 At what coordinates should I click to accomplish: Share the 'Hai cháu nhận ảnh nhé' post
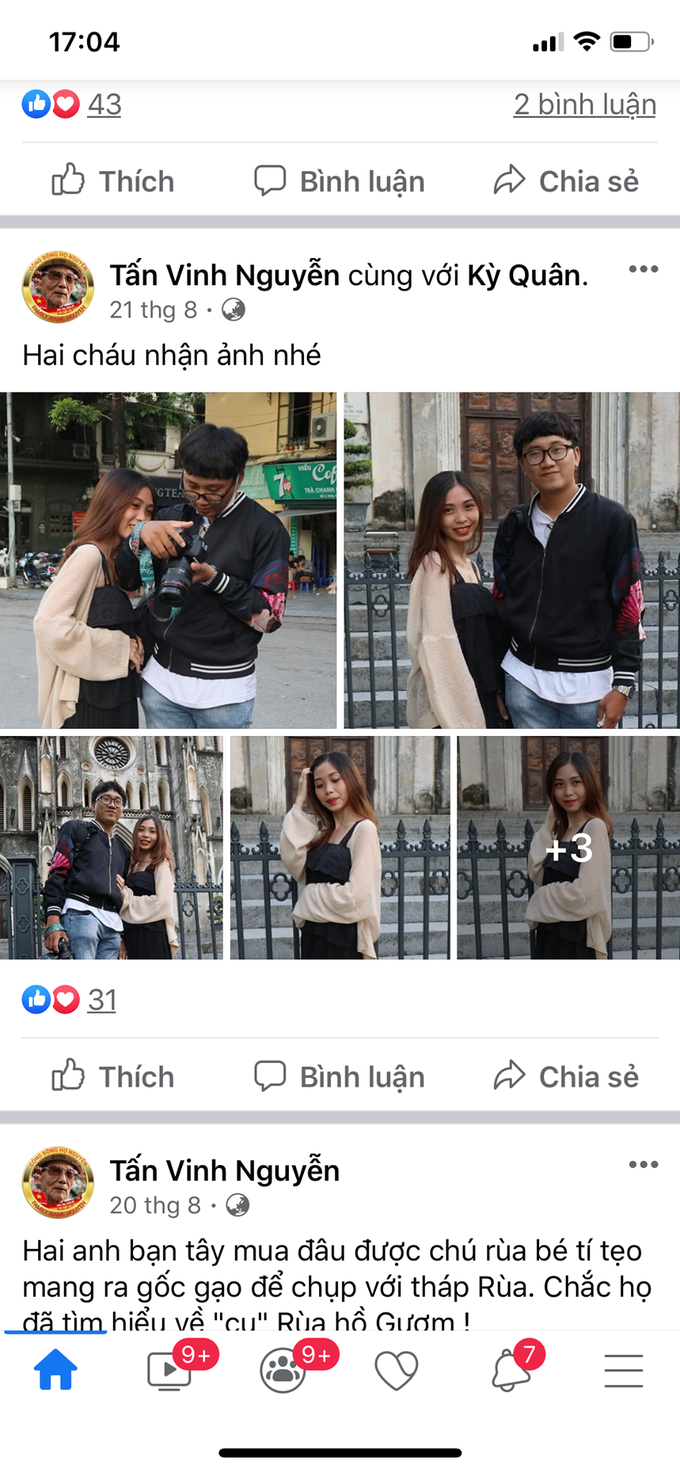(566, 1076)
